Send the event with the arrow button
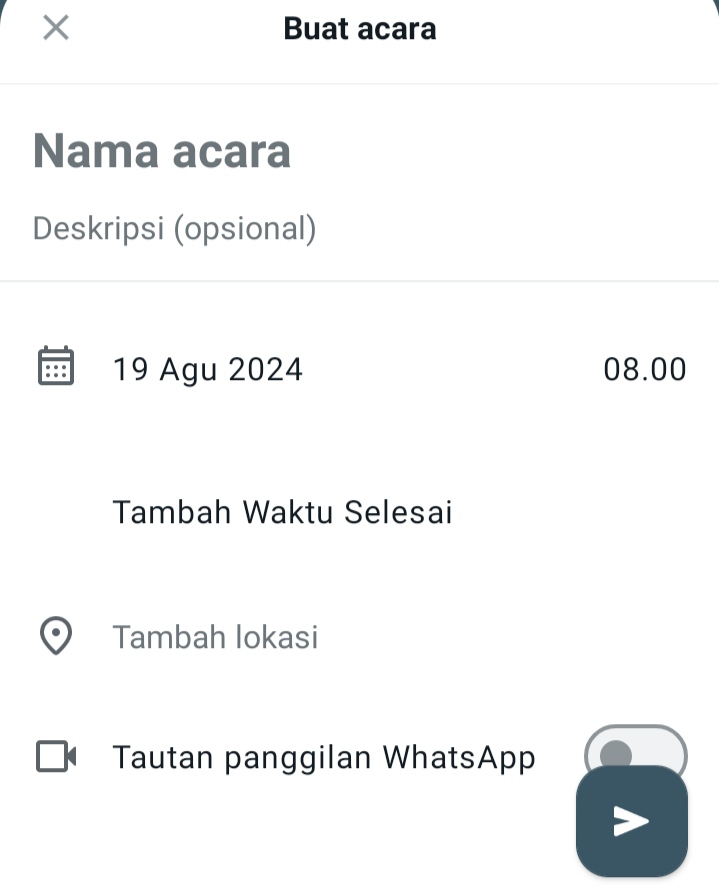719x889 pixels. pos(631,822)
